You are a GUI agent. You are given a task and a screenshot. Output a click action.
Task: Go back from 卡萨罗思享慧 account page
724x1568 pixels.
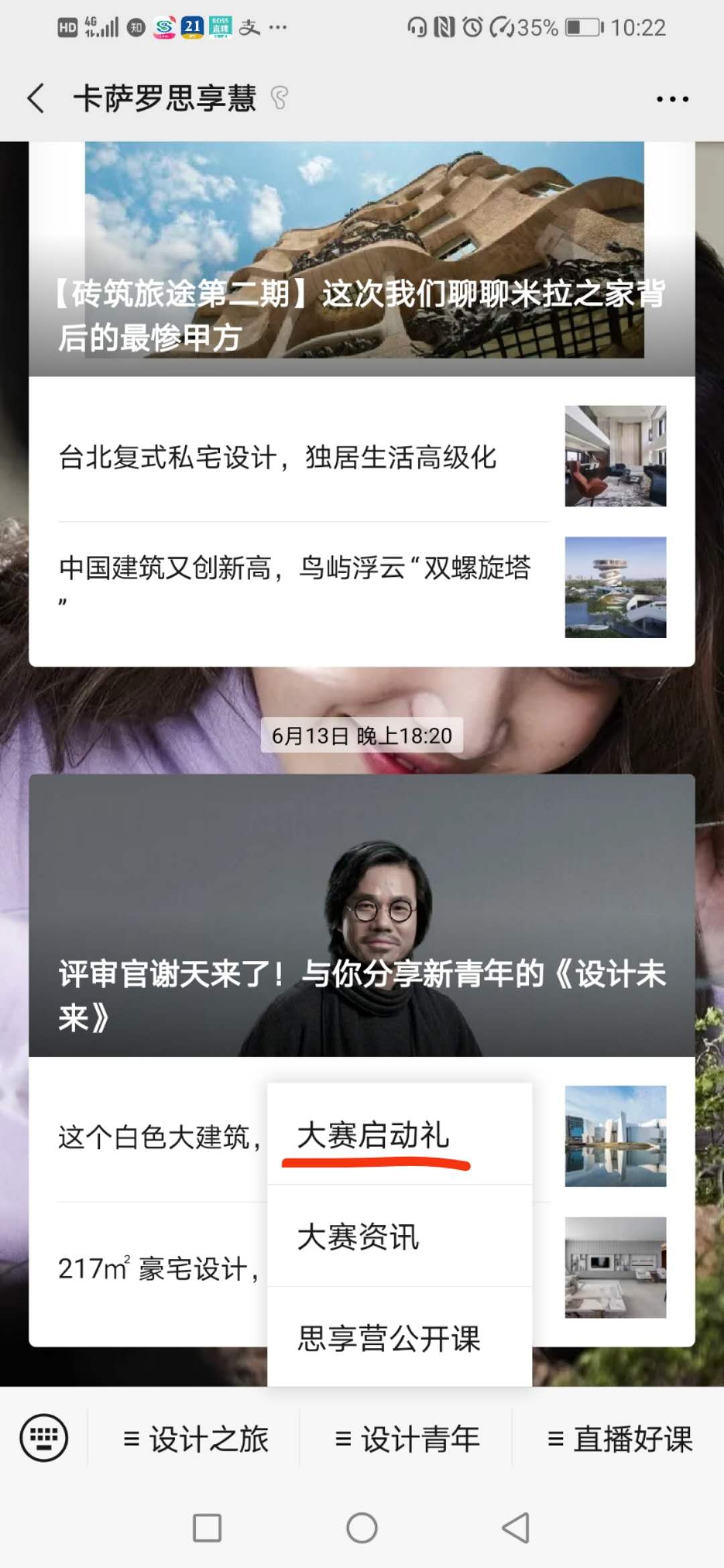[36, 99]
